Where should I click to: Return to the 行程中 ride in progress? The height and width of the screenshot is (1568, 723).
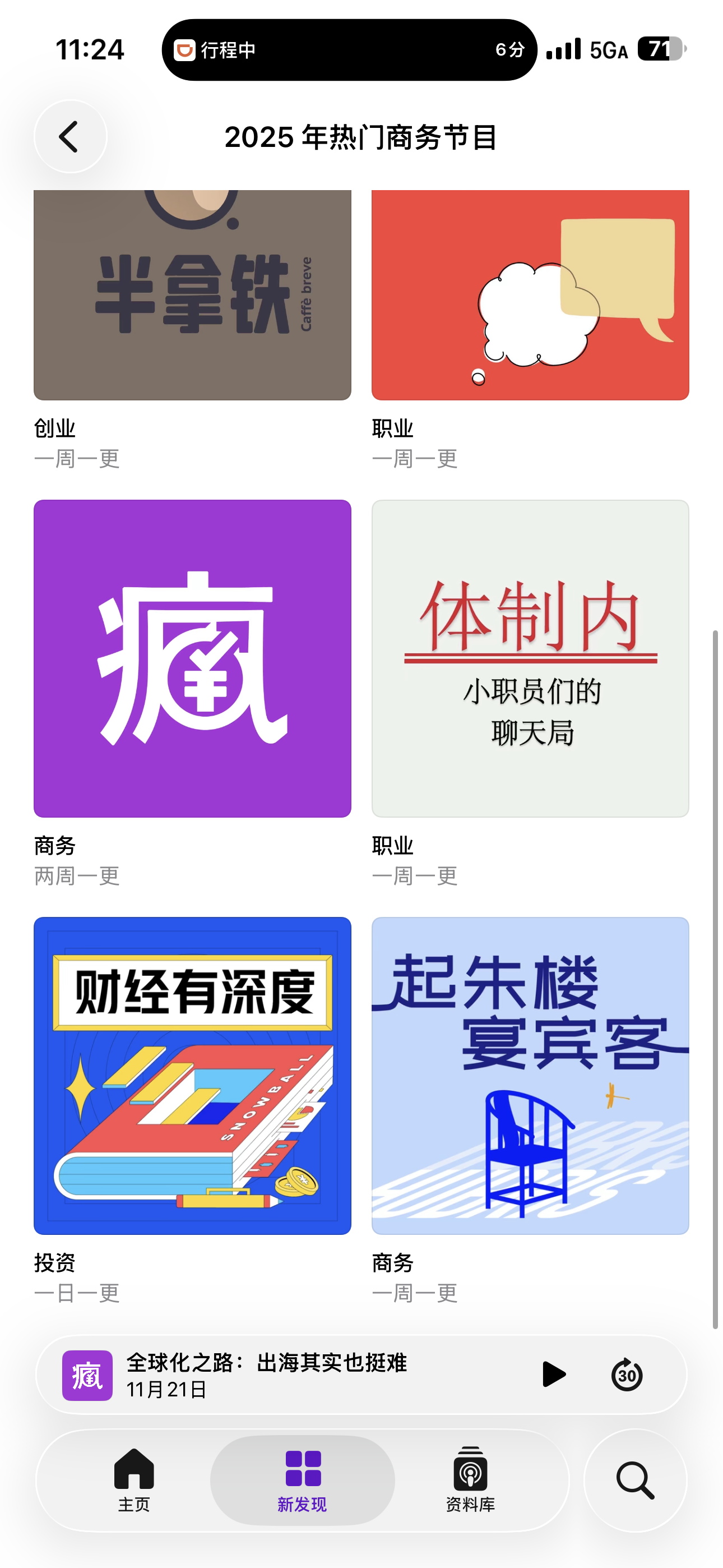coord(349,50)
